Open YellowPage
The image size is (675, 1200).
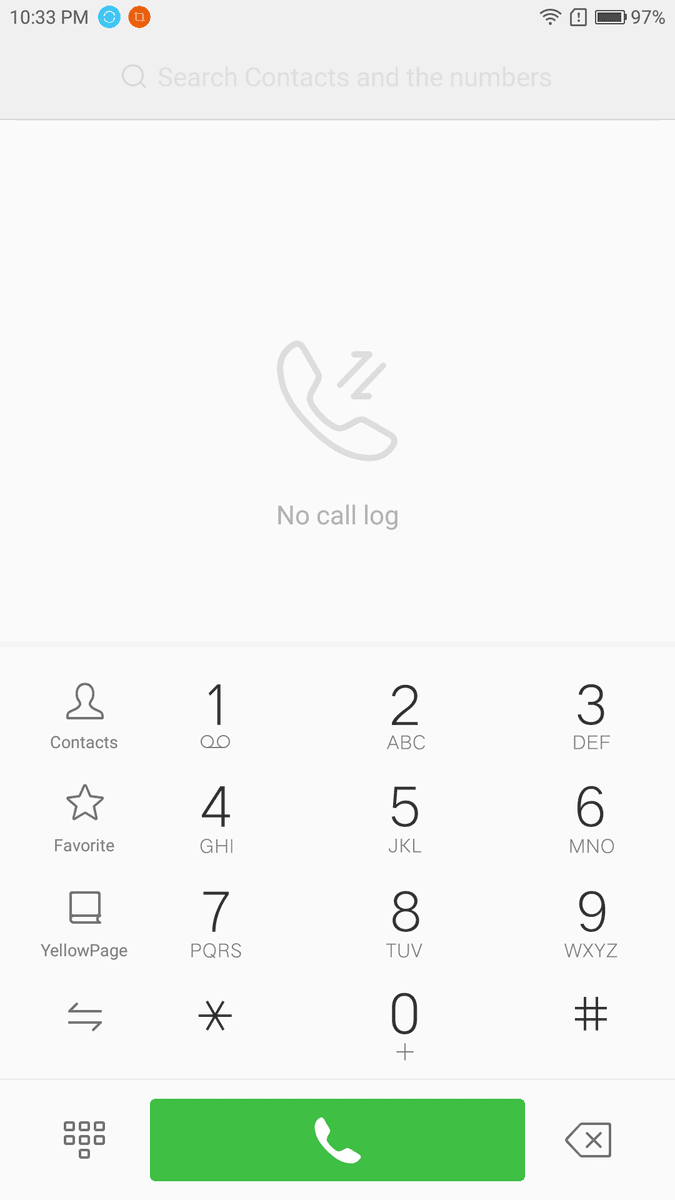tap(84, 924)
